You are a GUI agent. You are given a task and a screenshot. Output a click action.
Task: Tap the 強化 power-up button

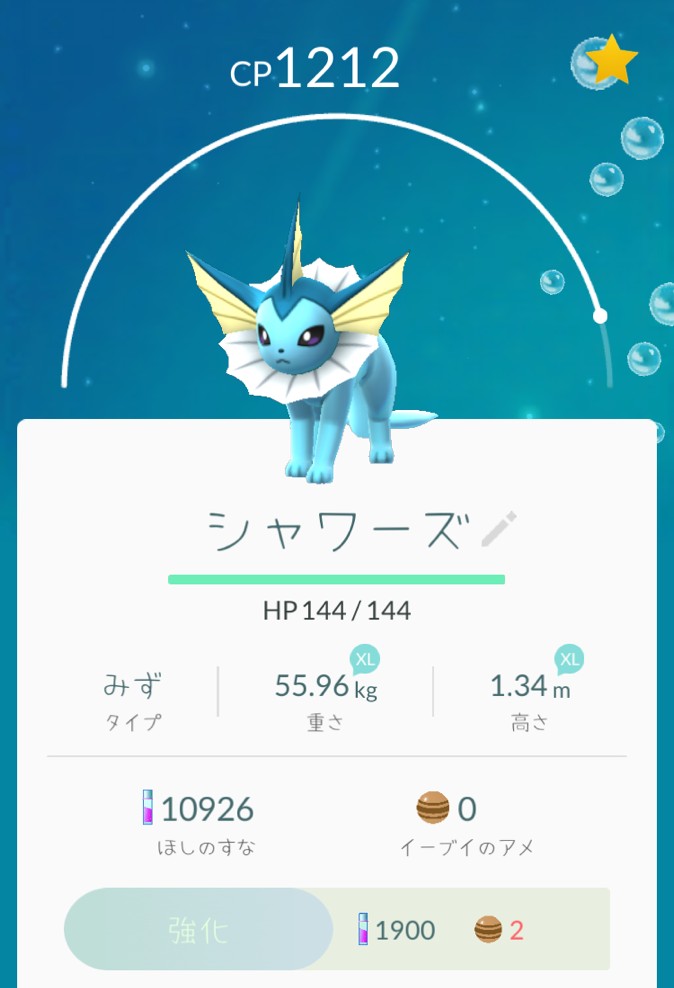[198, 930]
